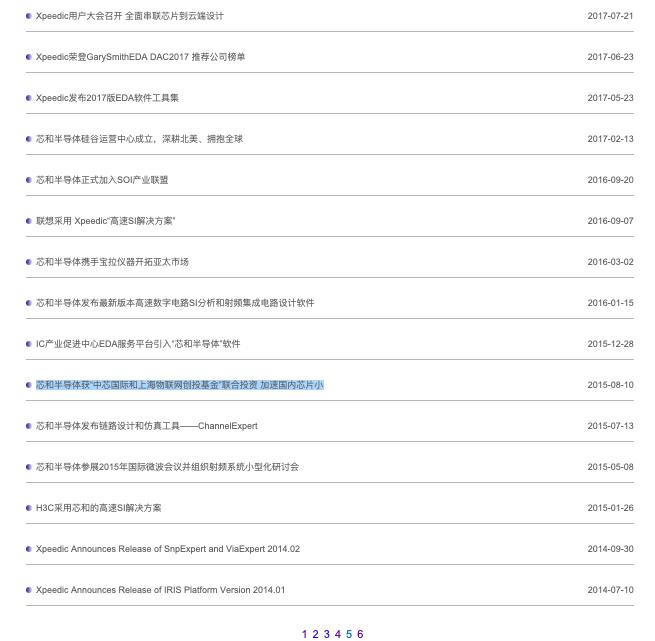The image size is (655, 641).
Task: Open the 联想采用 Xpeedic 高速SI解决方案 article
Action: tap(105, 221)
